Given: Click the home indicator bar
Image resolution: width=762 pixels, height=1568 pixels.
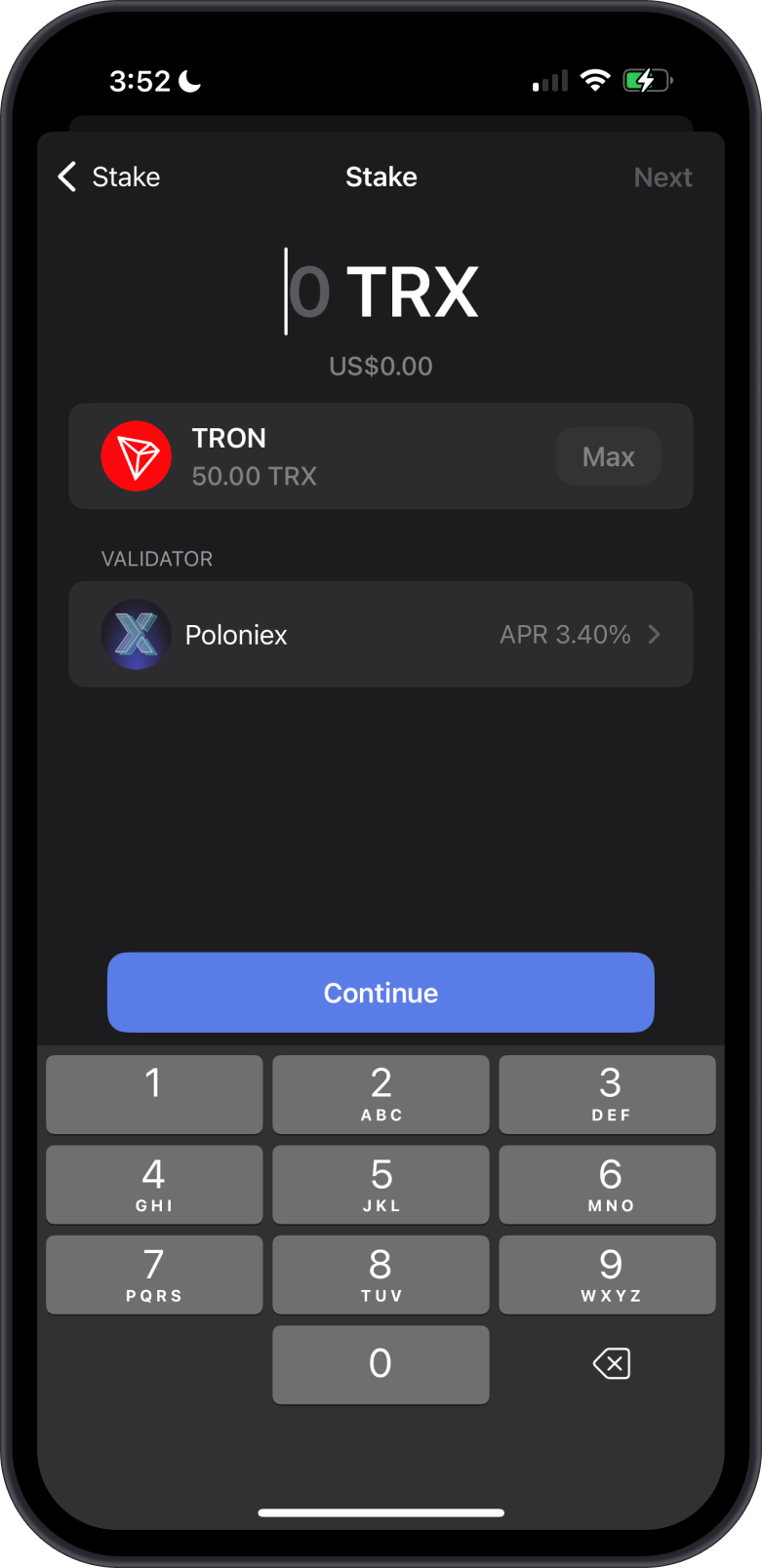Looking at the screenshot, I should coord(381,1512).
